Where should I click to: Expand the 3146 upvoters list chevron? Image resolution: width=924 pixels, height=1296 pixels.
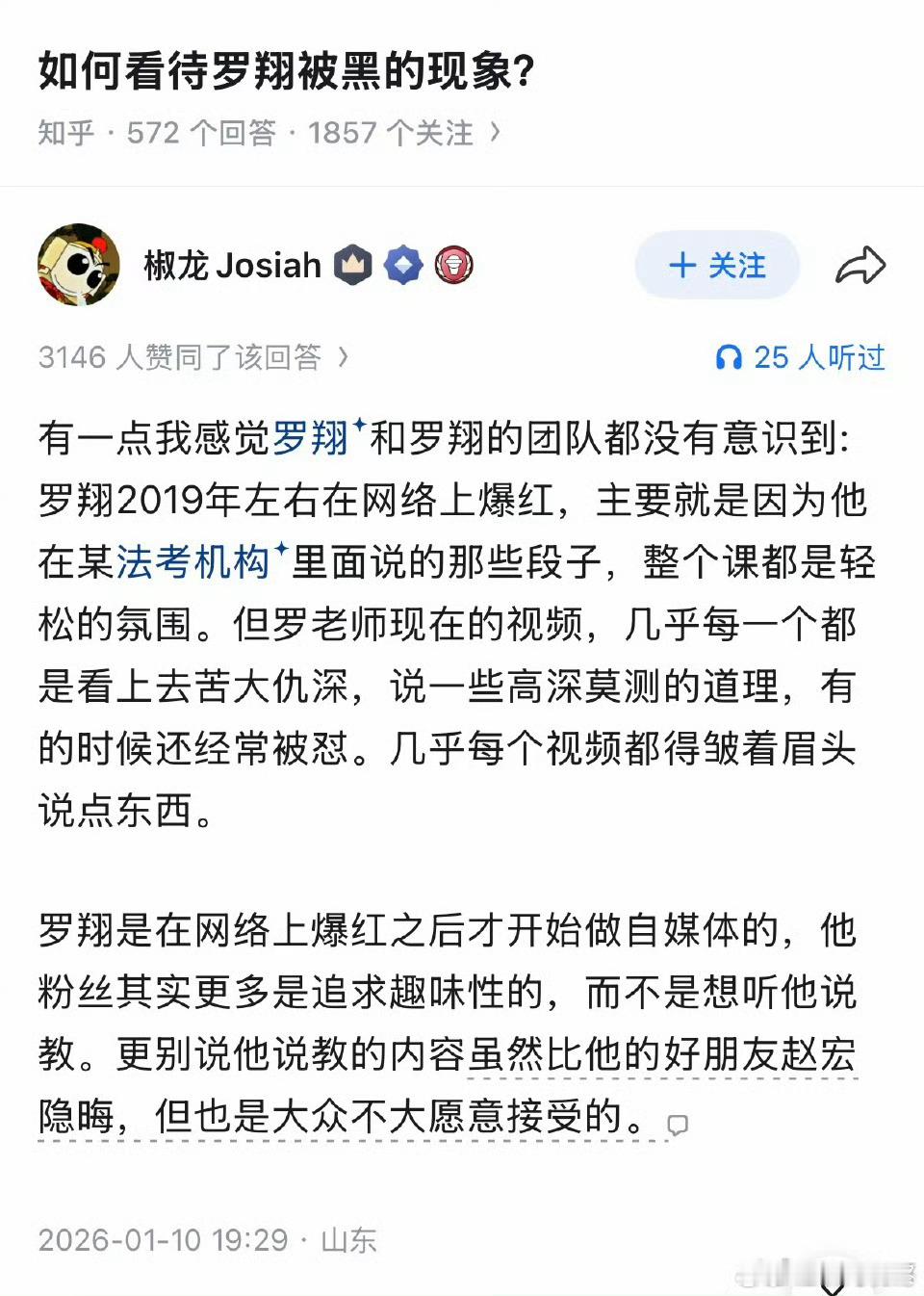344,357
